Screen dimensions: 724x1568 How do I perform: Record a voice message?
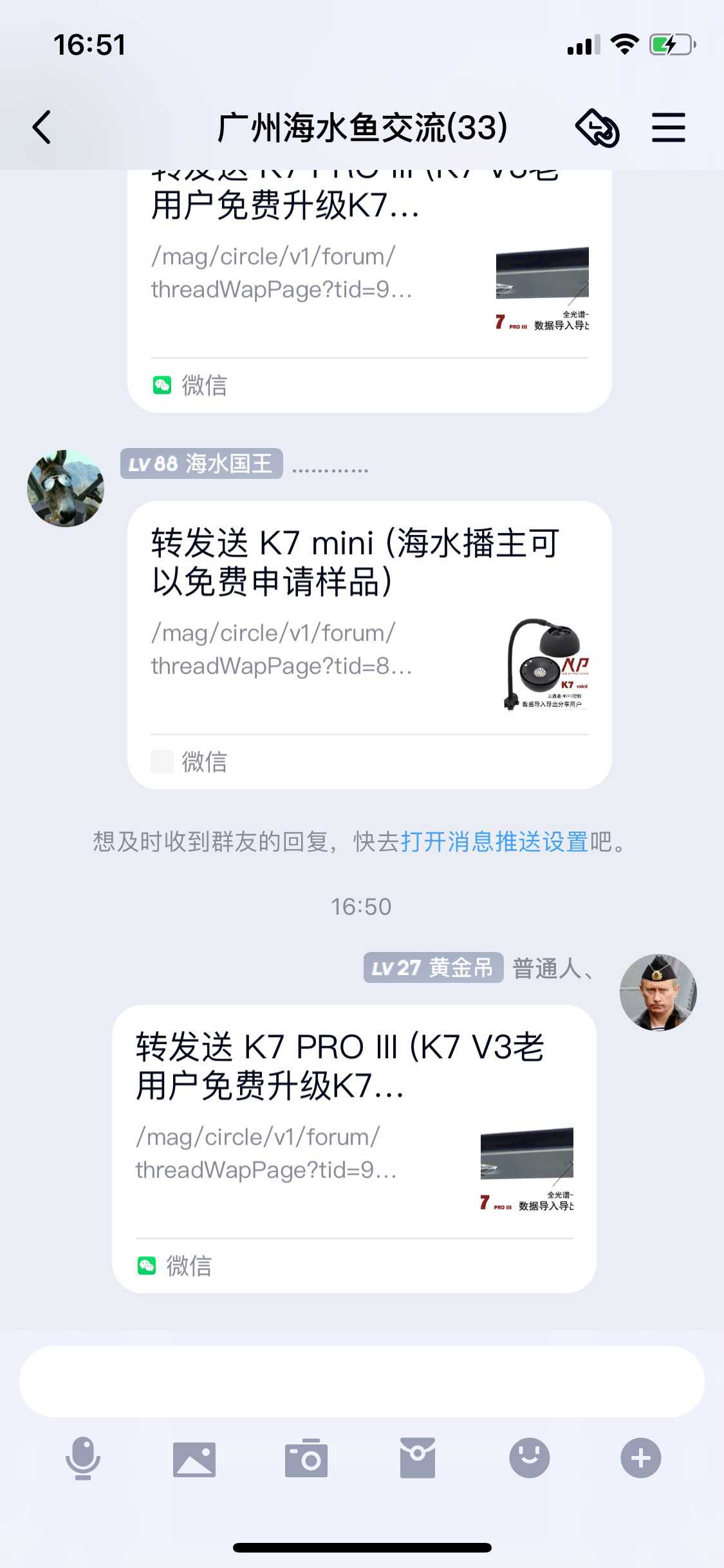click(83, 1458)
